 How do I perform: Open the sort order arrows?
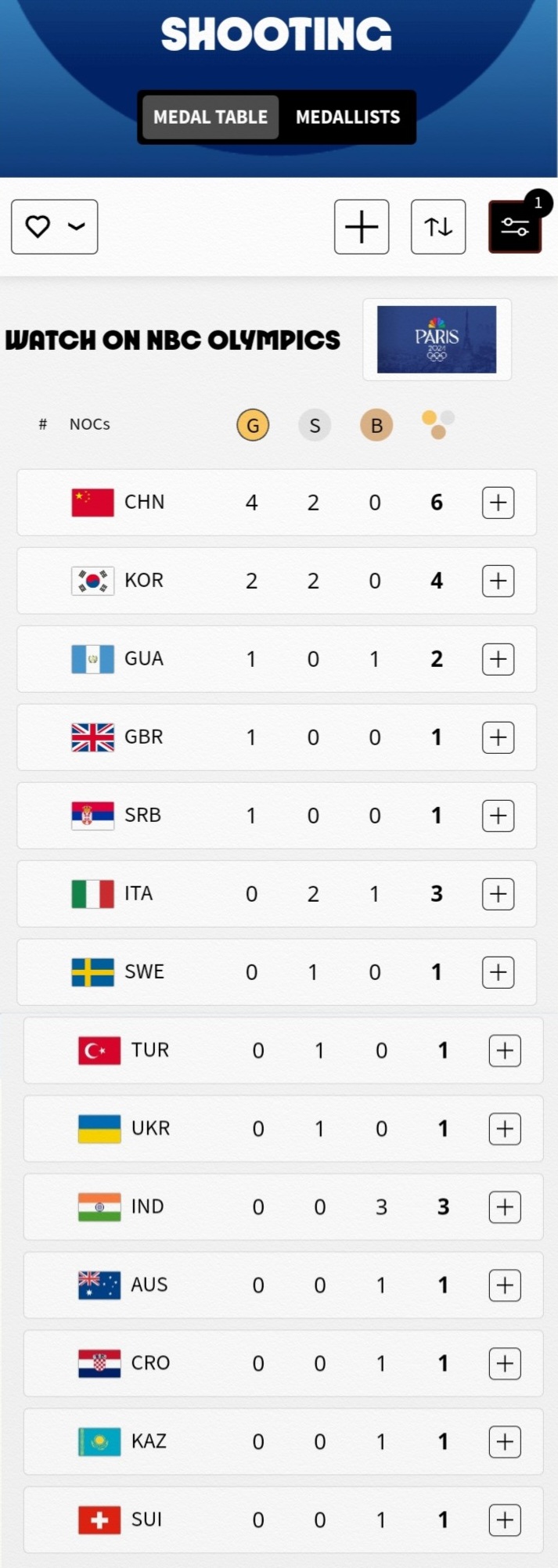click(438, 227)
